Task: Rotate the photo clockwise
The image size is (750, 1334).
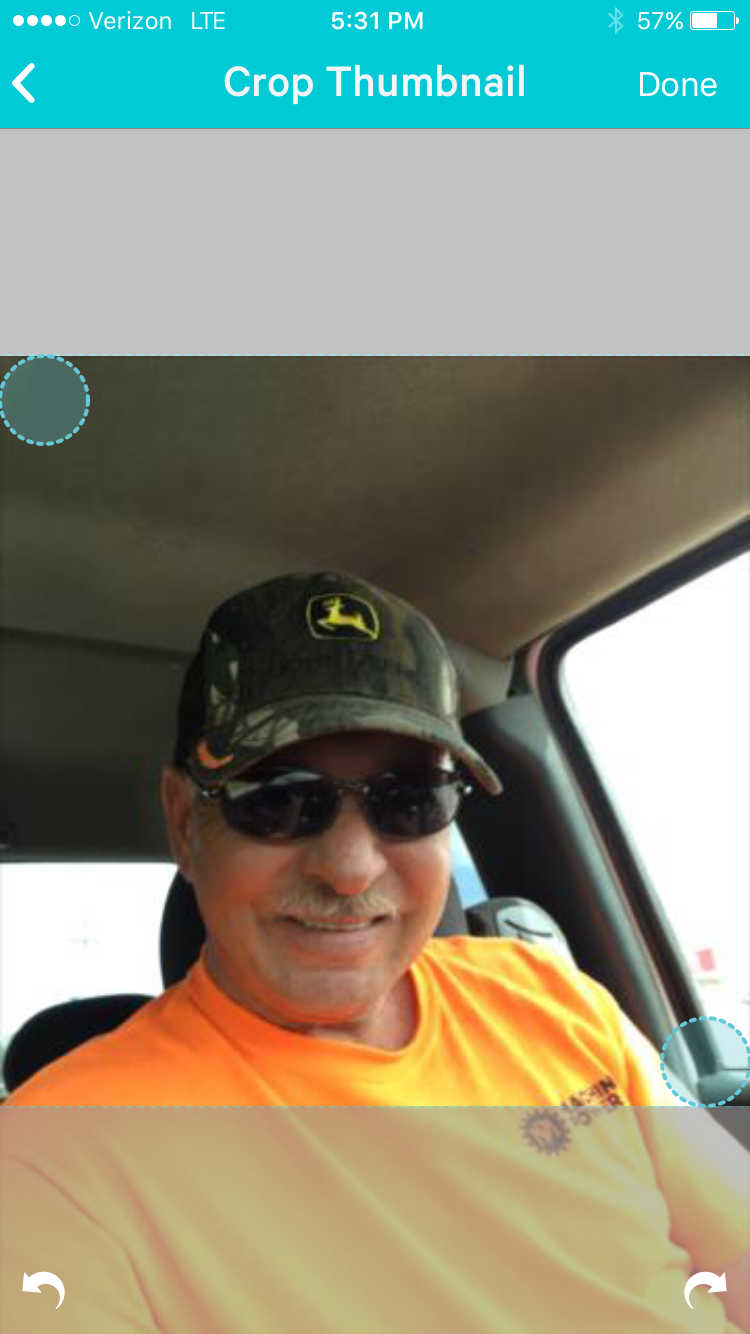Action: click(x=705, y=1290)
